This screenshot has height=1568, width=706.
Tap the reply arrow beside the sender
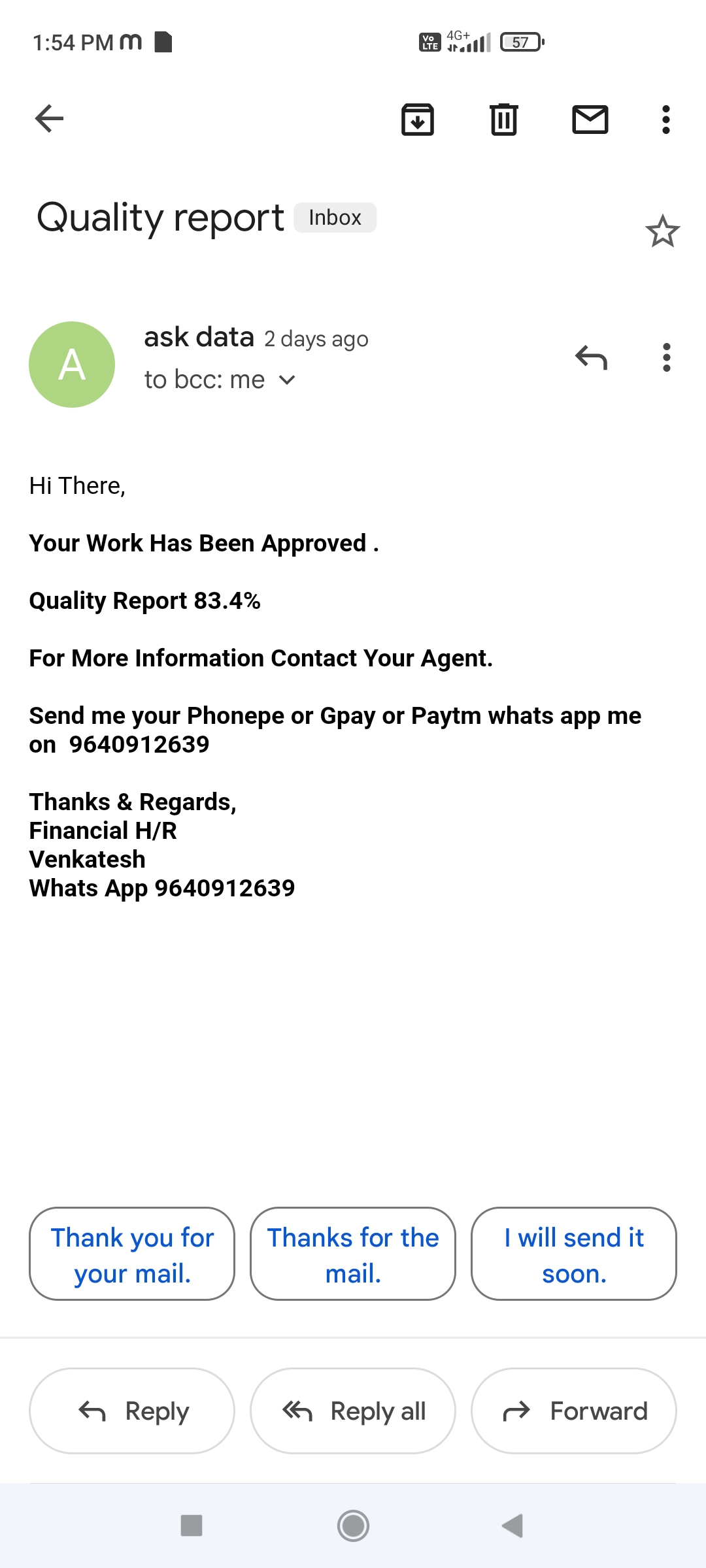point(591,357)
